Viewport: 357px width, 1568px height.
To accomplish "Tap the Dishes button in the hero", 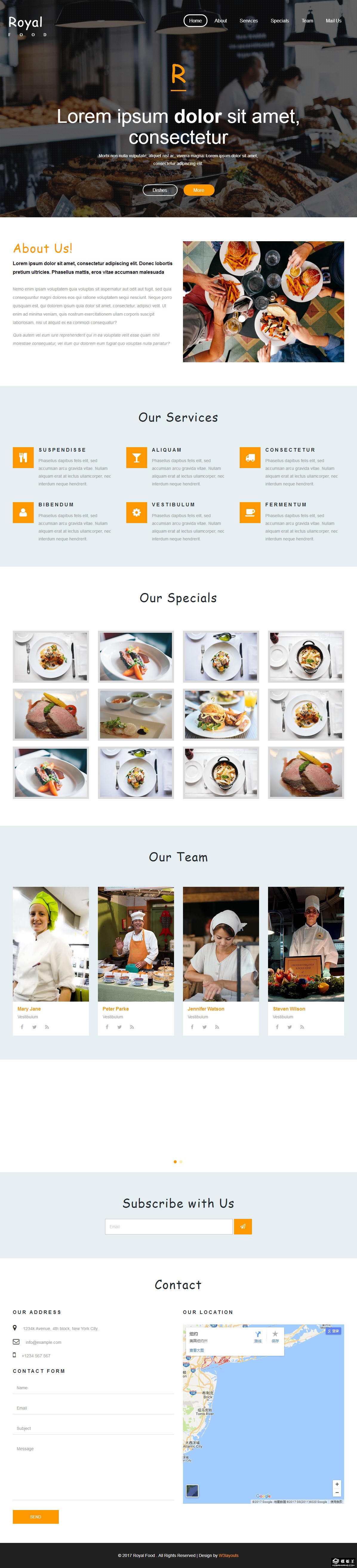I will (x=160, y=190).
